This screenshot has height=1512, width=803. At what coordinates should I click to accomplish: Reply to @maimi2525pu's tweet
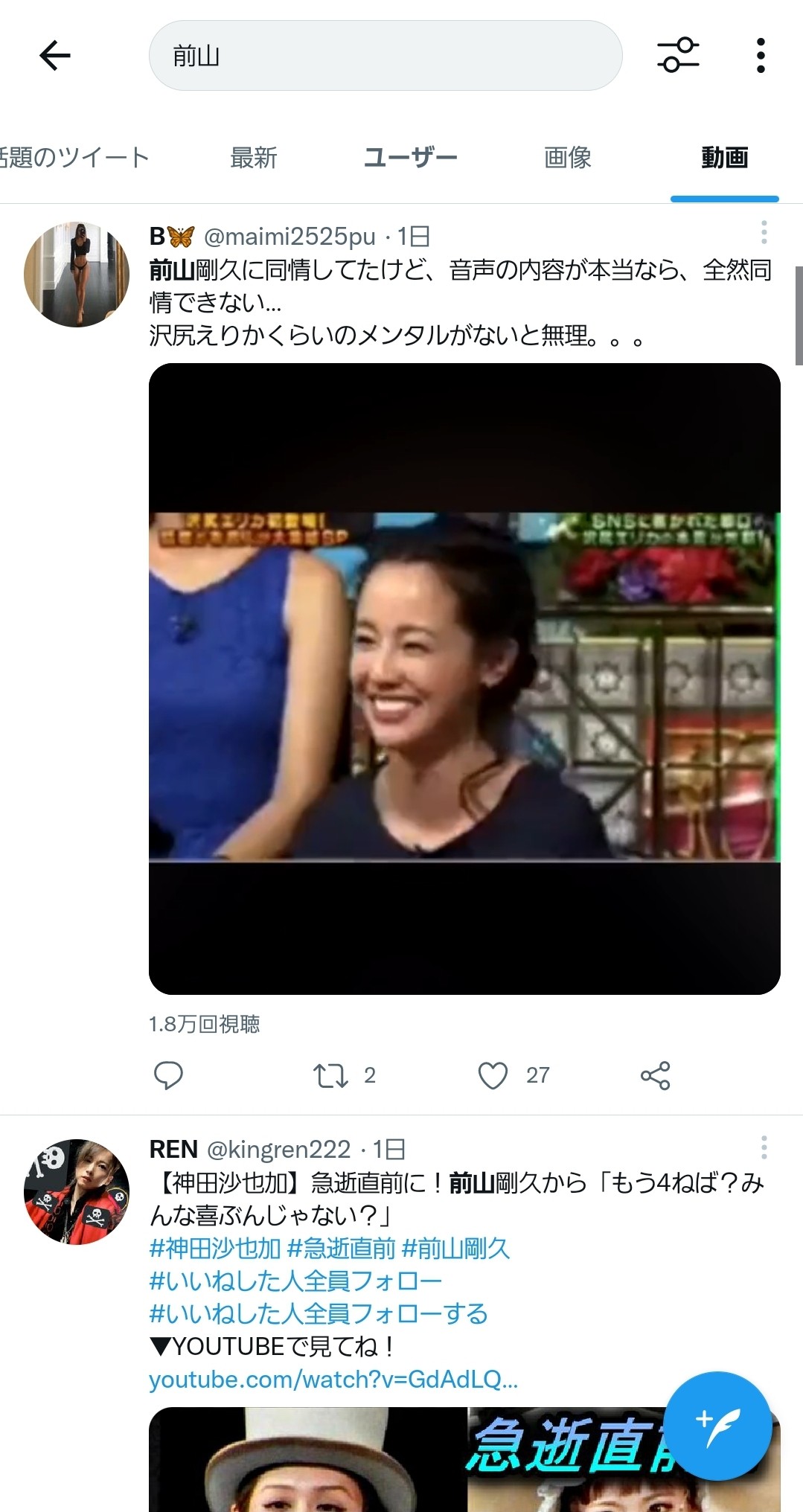168,1075
